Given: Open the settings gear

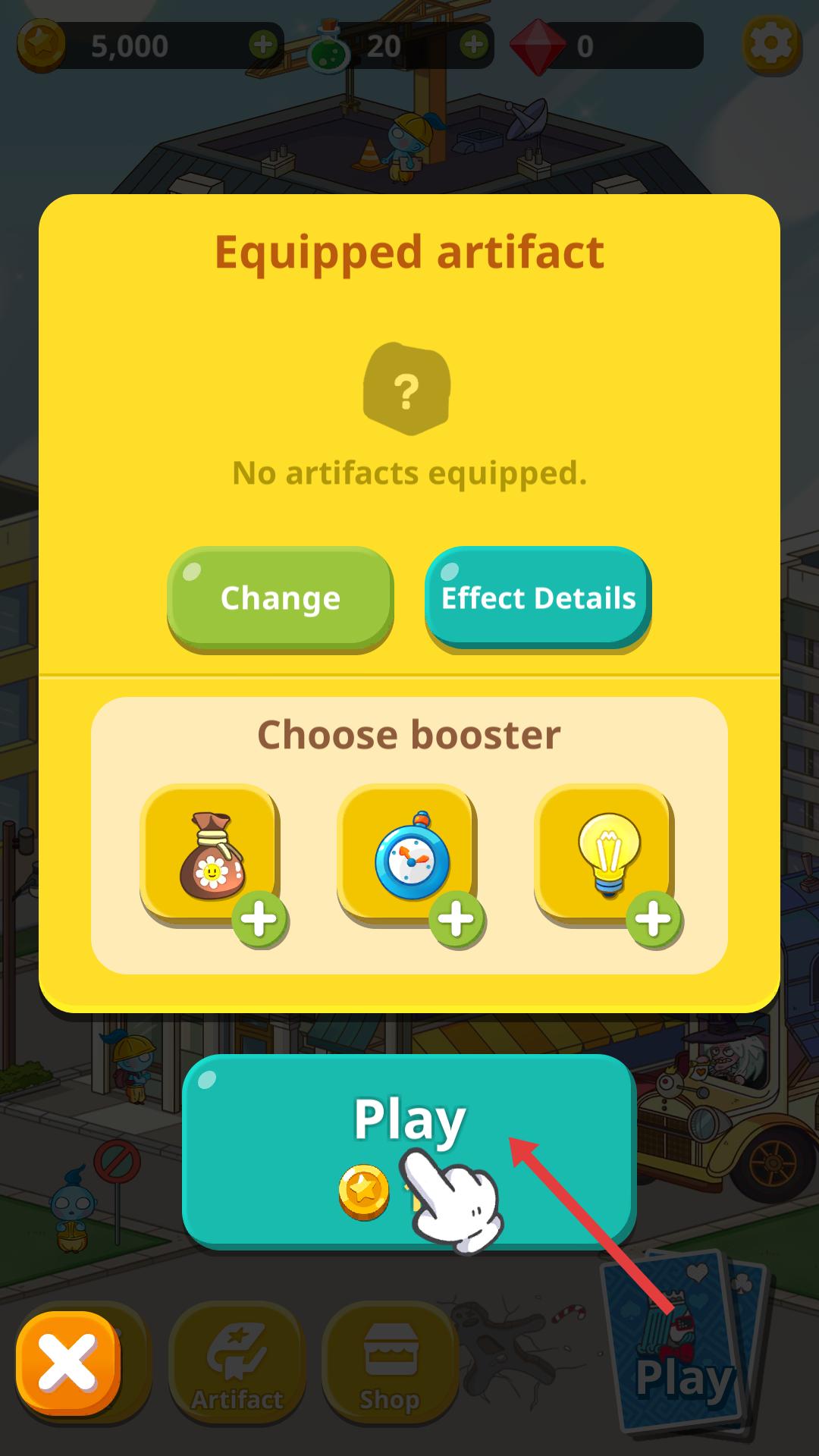Looking at the screenshot, I should coord(770,45).
